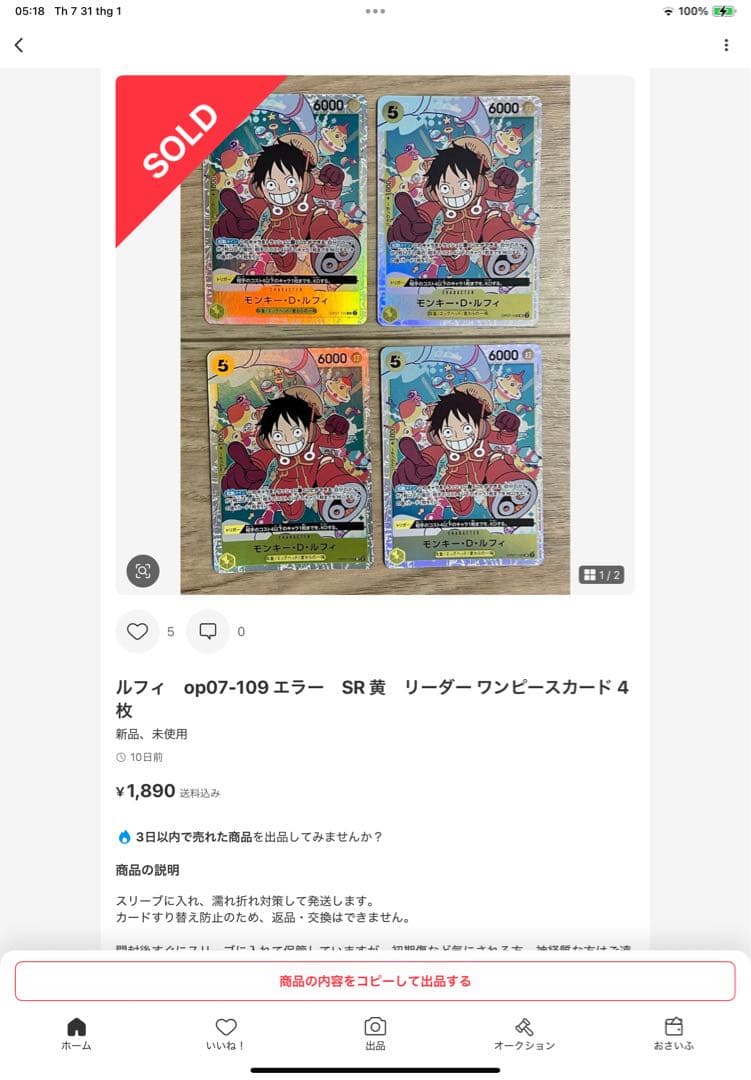Like this item with the heart icon
The height and width of the screenshot is (1080, 751).
tap(138, 631)
